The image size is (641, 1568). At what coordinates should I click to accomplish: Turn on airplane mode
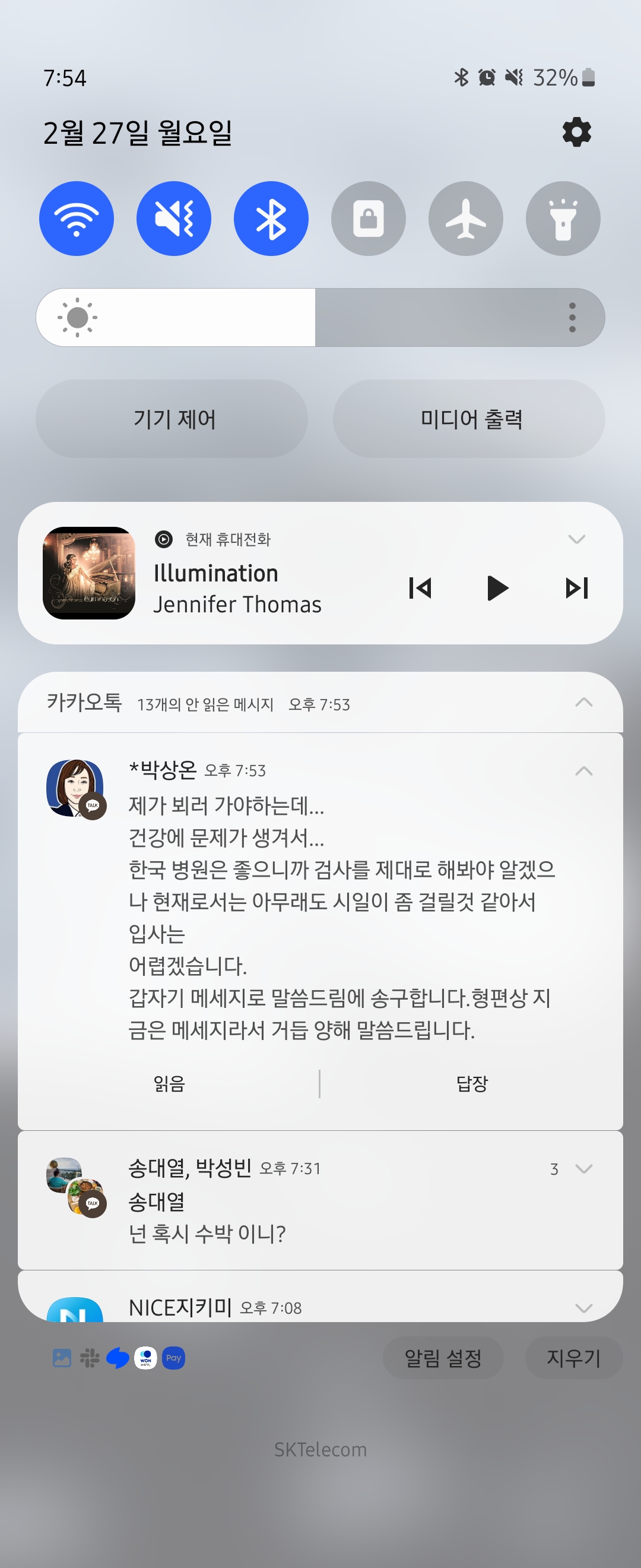click(x=466, y=219)
